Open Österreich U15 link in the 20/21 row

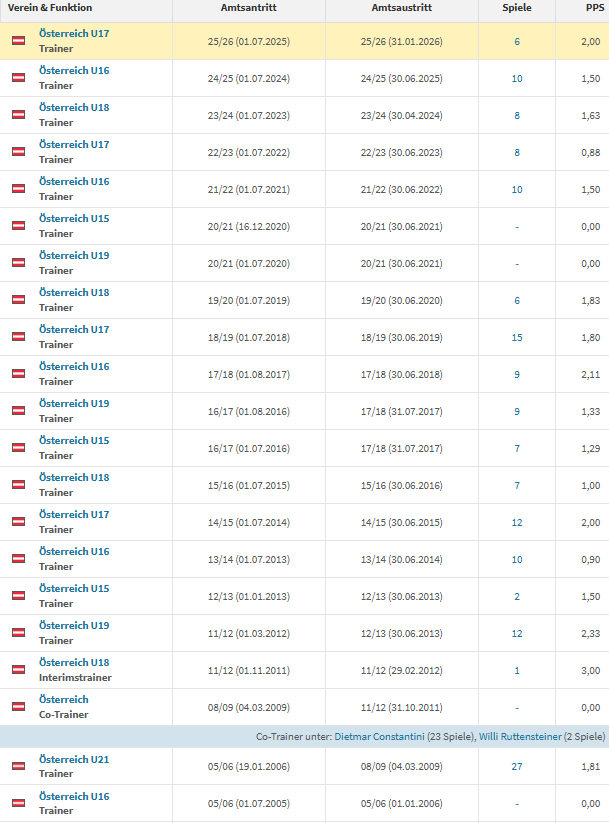tap(74, 219)
